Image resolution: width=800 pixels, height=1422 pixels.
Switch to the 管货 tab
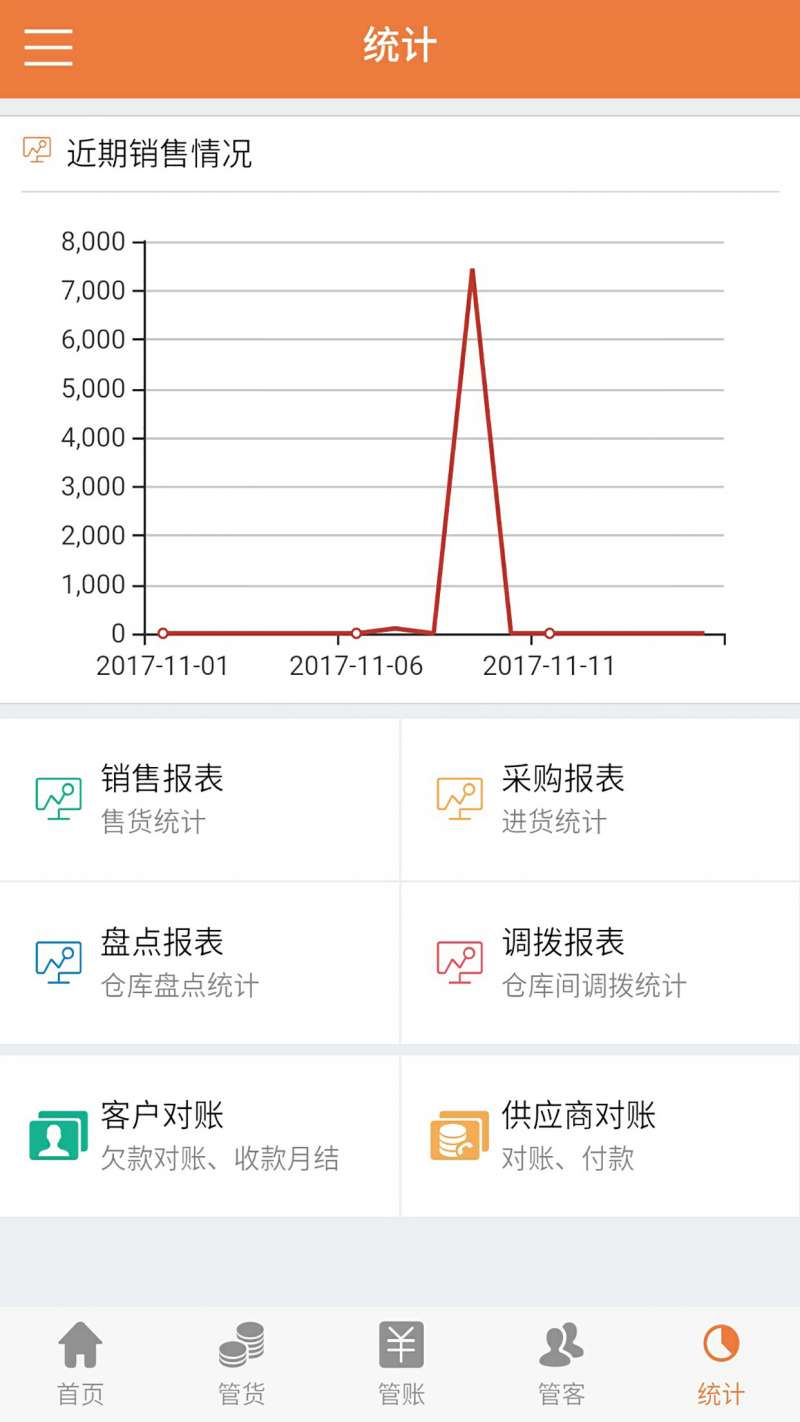tap(241, 1364)
